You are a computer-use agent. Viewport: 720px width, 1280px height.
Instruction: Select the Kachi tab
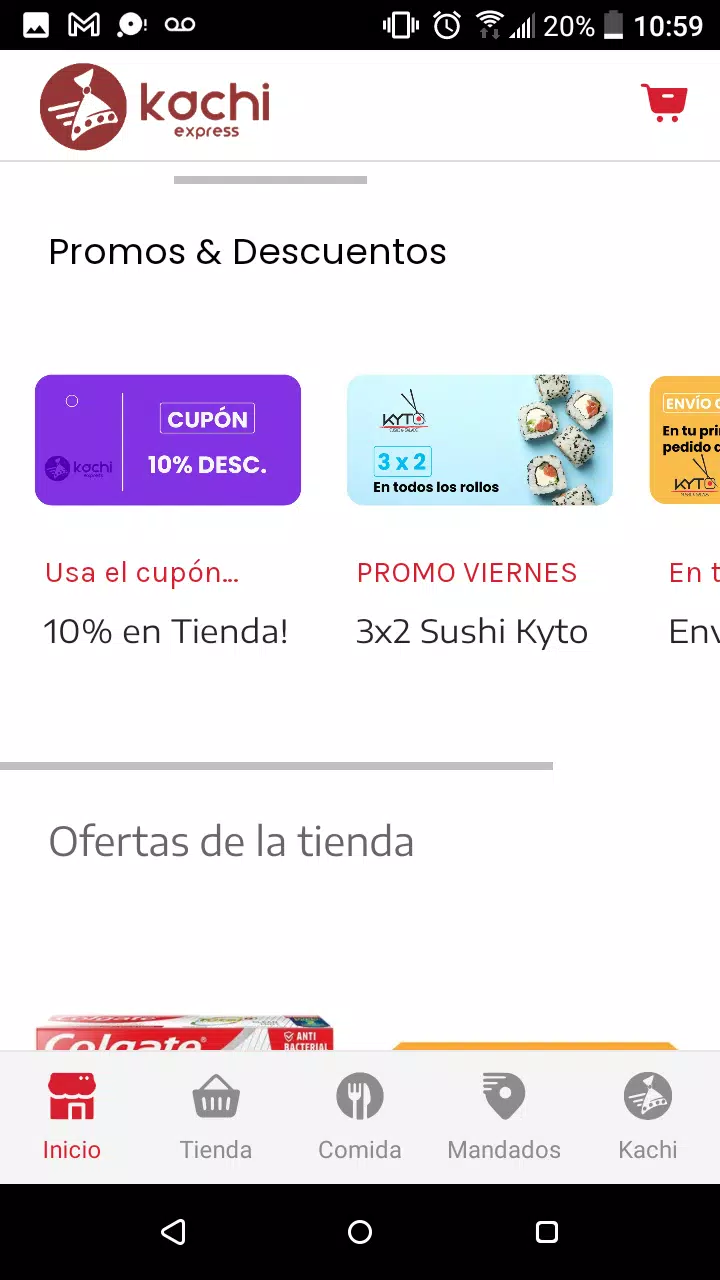click(648, 1117)
